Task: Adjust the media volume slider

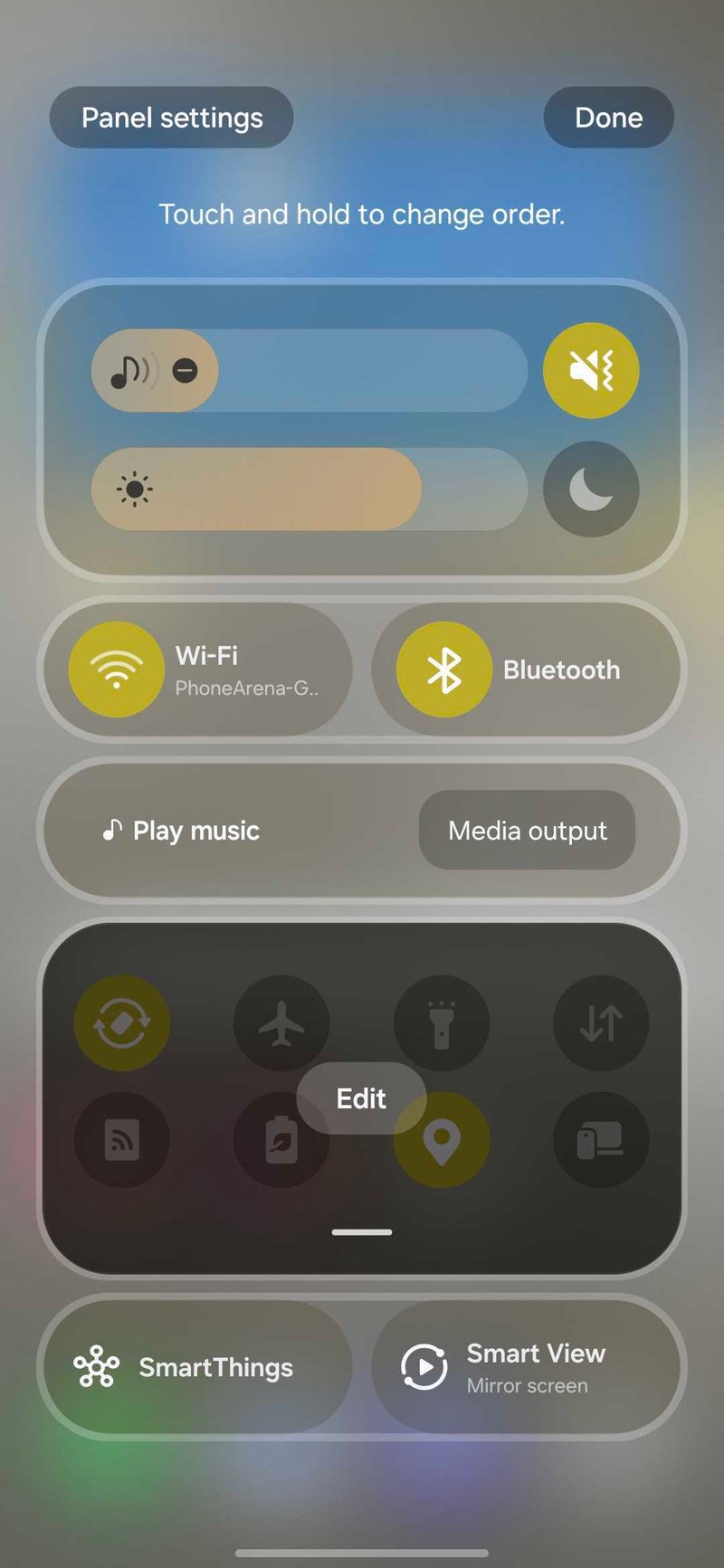Action: 310,370
